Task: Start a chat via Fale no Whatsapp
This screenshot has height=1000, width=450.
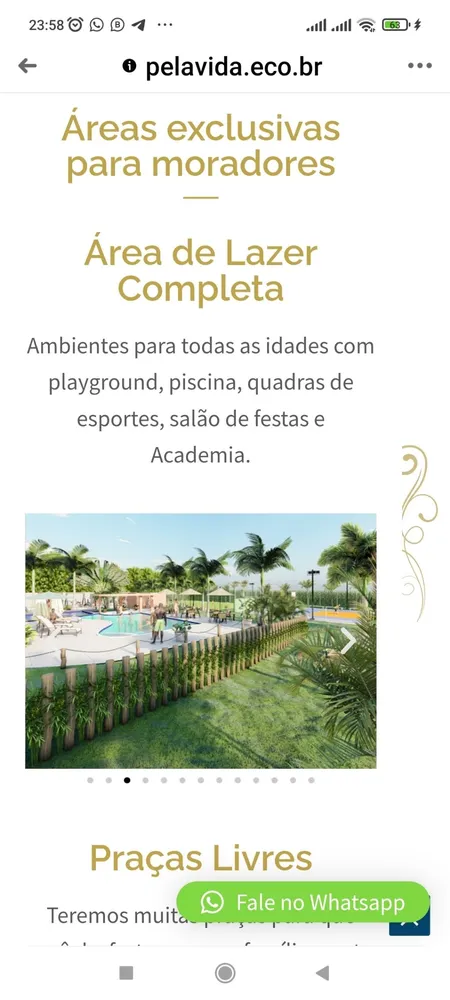Action: 303,902
